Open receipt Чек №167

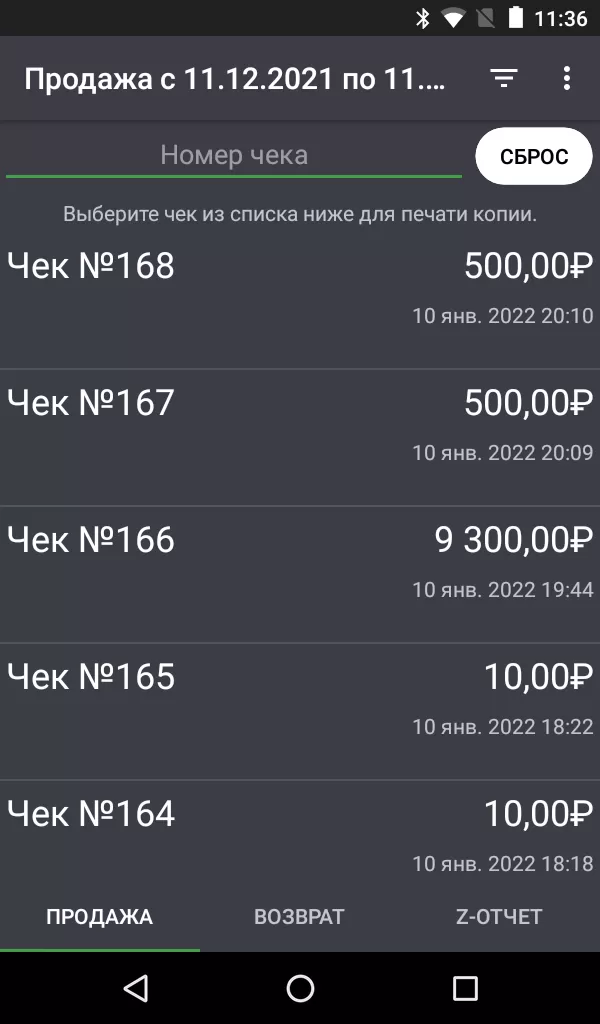point(300,427)
